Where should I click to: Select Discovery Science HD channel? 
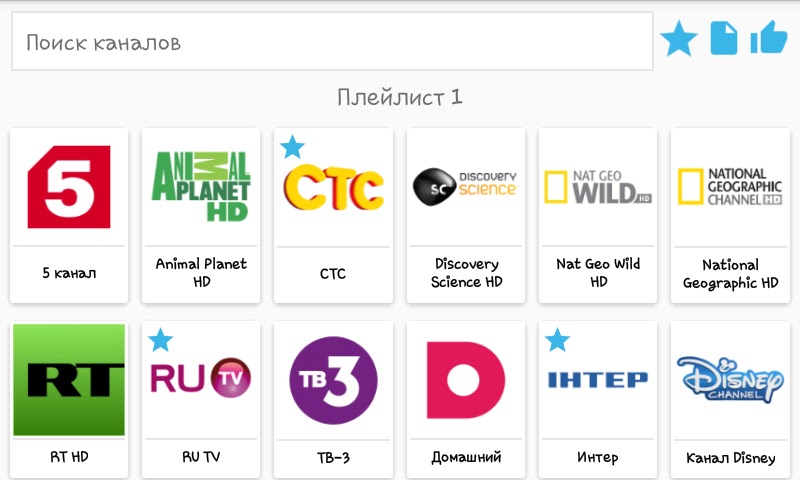(466, 215)
